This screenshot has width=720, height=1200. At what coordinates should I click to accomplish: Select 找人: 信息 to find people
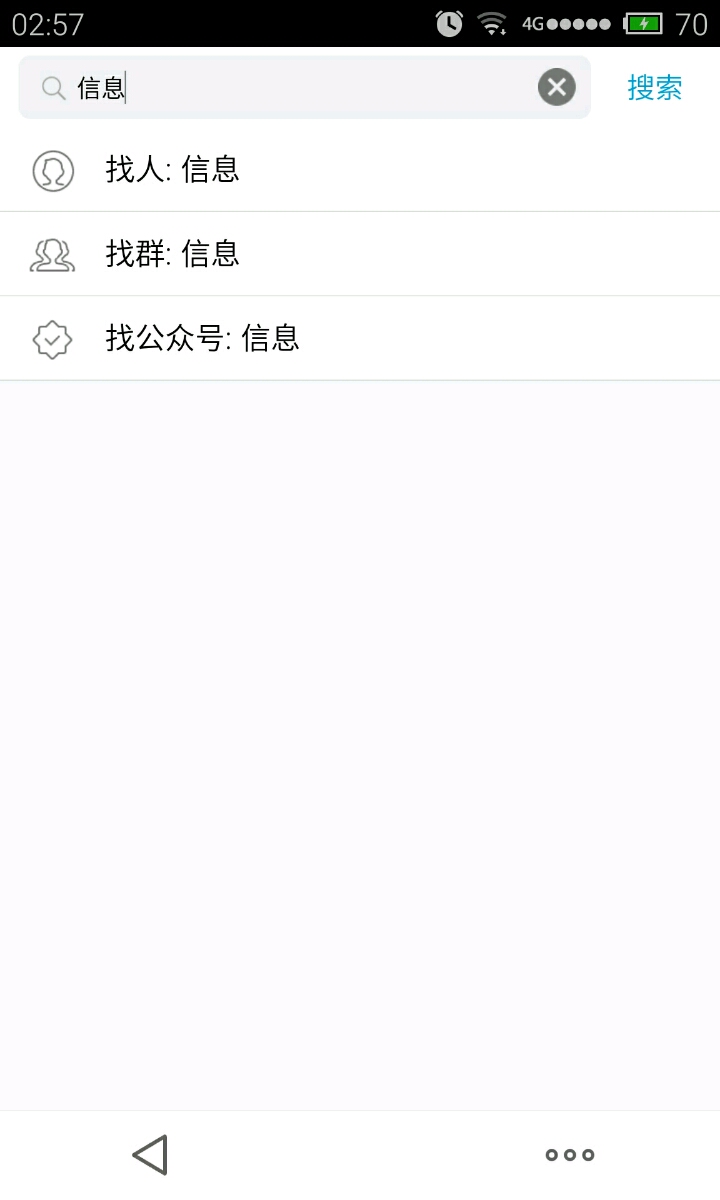360,170
